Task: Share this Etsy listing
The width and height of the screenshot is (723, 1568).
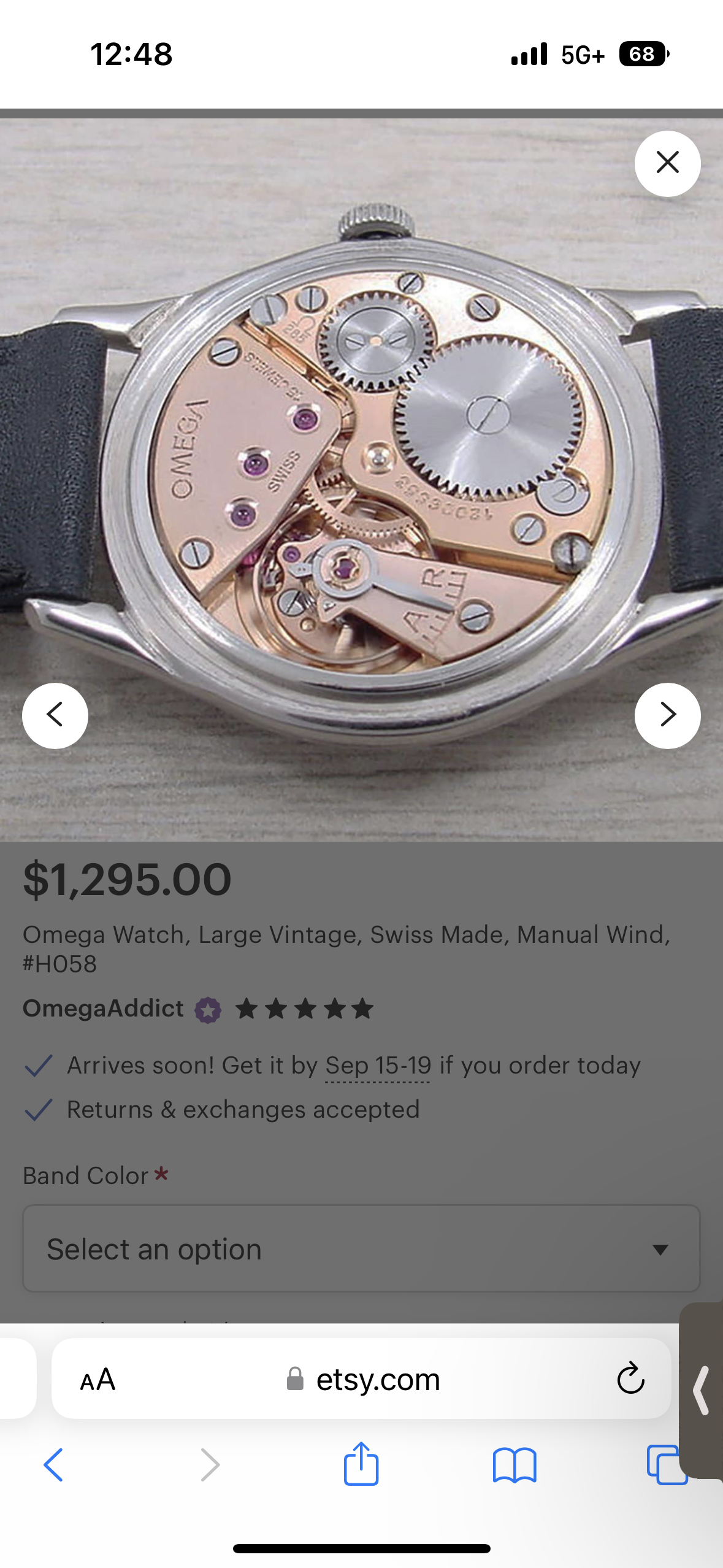Action: 361,1464
